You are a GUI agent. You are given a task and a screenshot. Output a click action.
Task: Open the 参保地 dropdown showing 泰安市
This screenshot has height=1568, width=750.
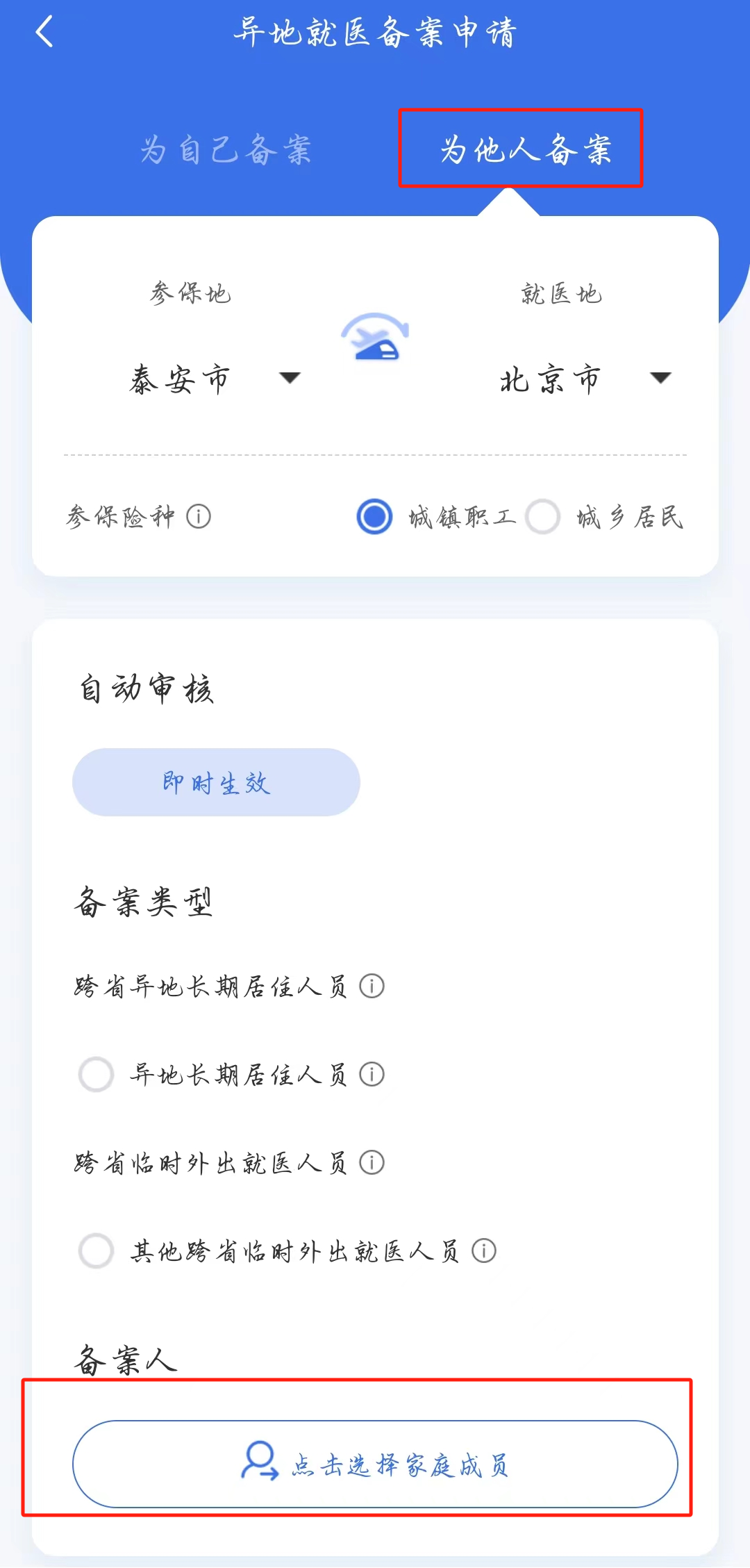tap(215, 379)
